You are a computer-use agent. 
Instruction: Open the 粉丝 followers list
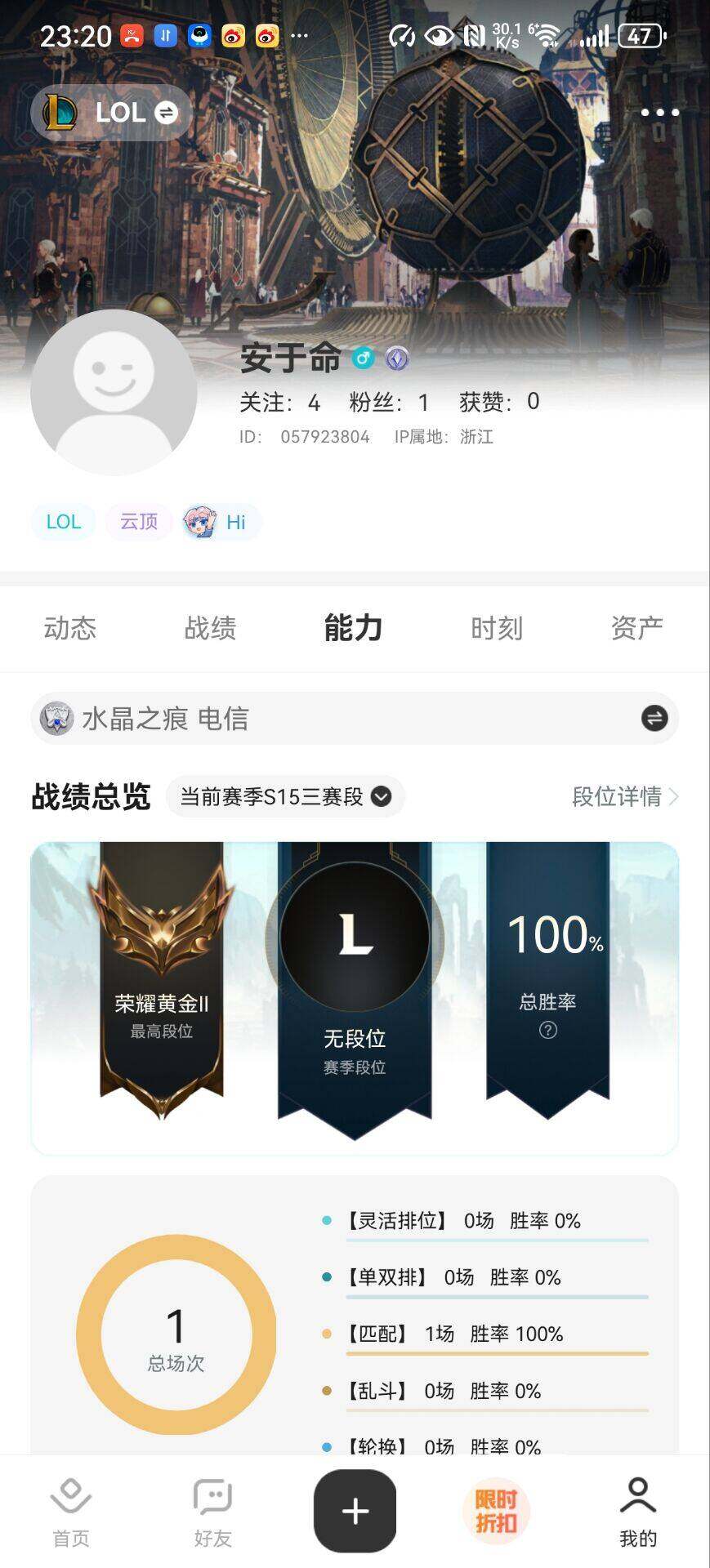pyautogui.click(x=389, y=402)
